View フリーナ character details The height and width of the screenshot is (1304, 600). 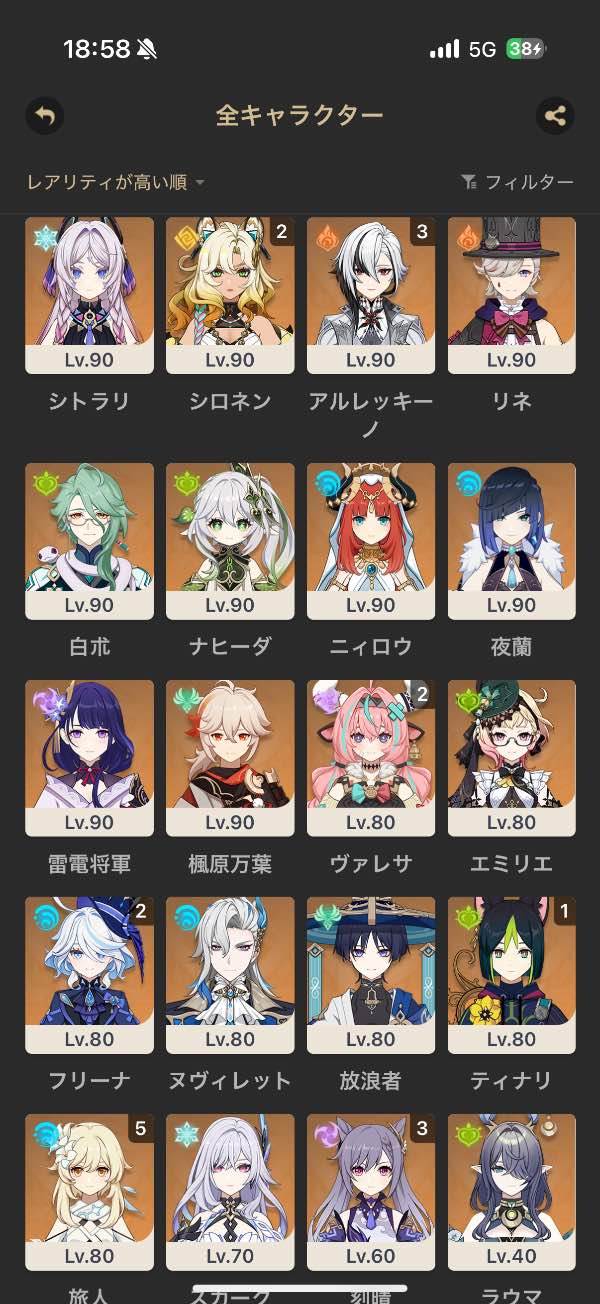[90, 975]
